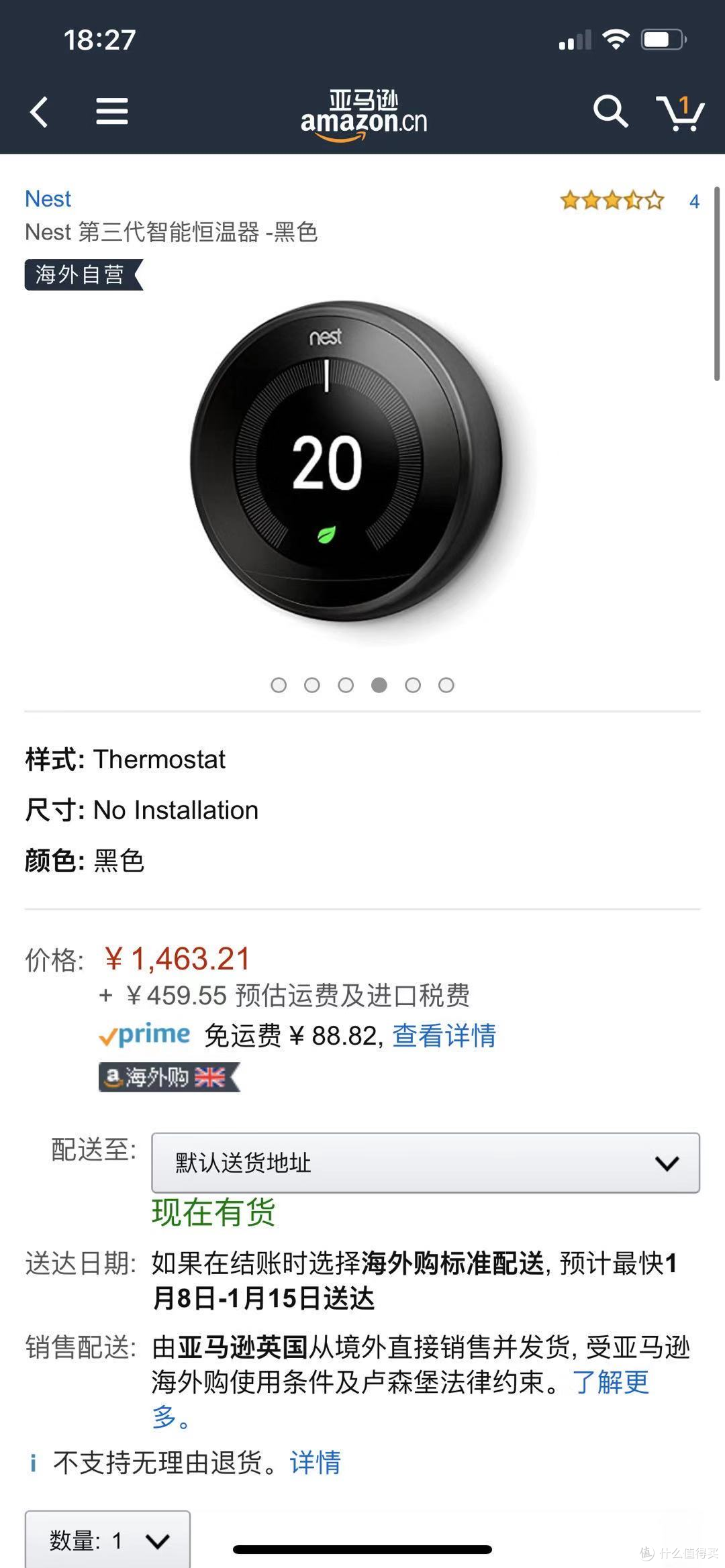Tap the Amazon.cn logo
Image resolution: width=725 pixels, height=1568 pixels.
click(x=362, y=112)
